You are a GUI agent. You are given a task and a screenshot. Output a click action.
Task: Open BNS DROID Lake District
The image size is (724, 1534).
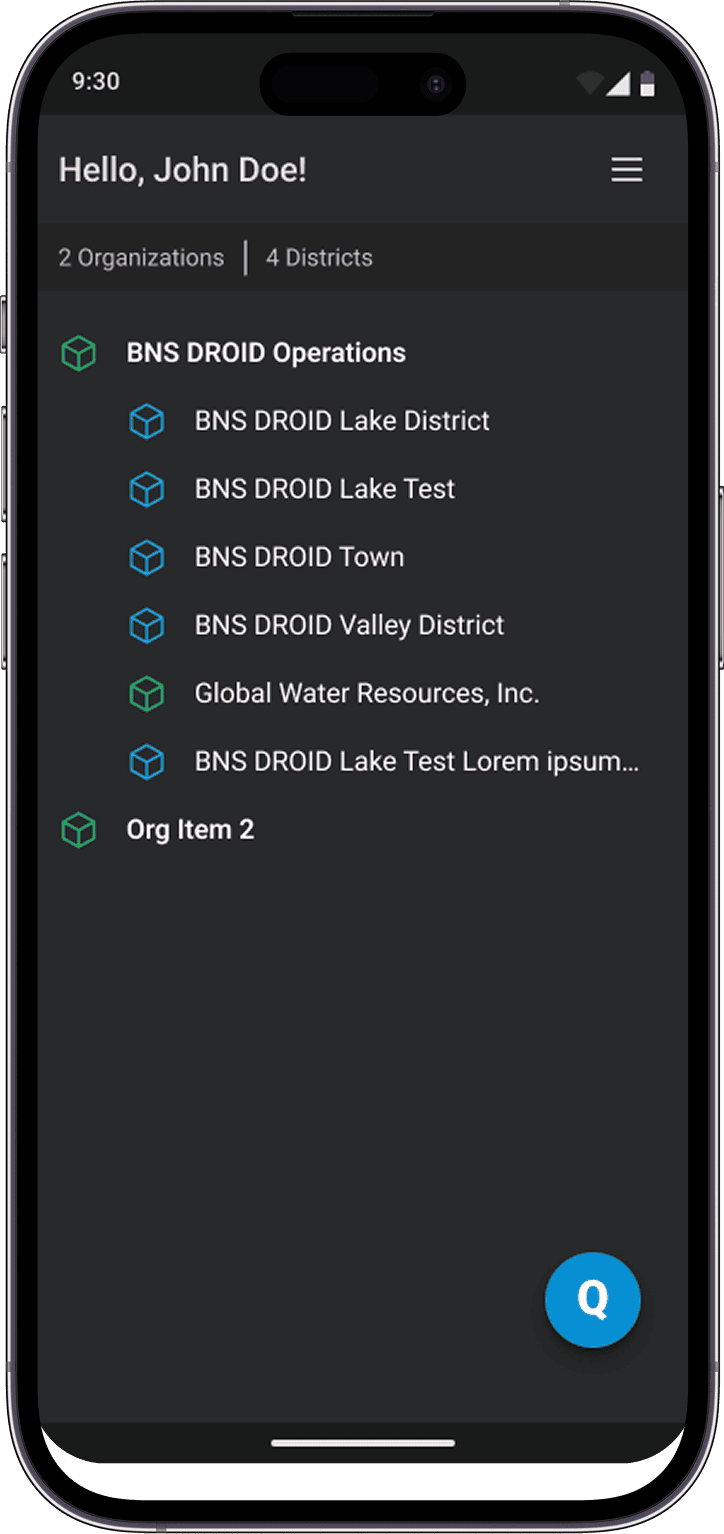(x=342, y=421)
